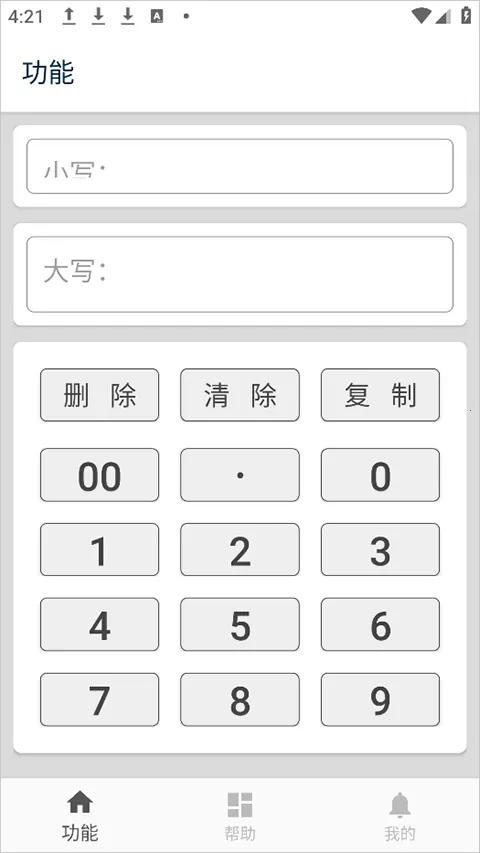Select the 小写 input field
This screenshot has height=853, width=480.
[240, 166]
